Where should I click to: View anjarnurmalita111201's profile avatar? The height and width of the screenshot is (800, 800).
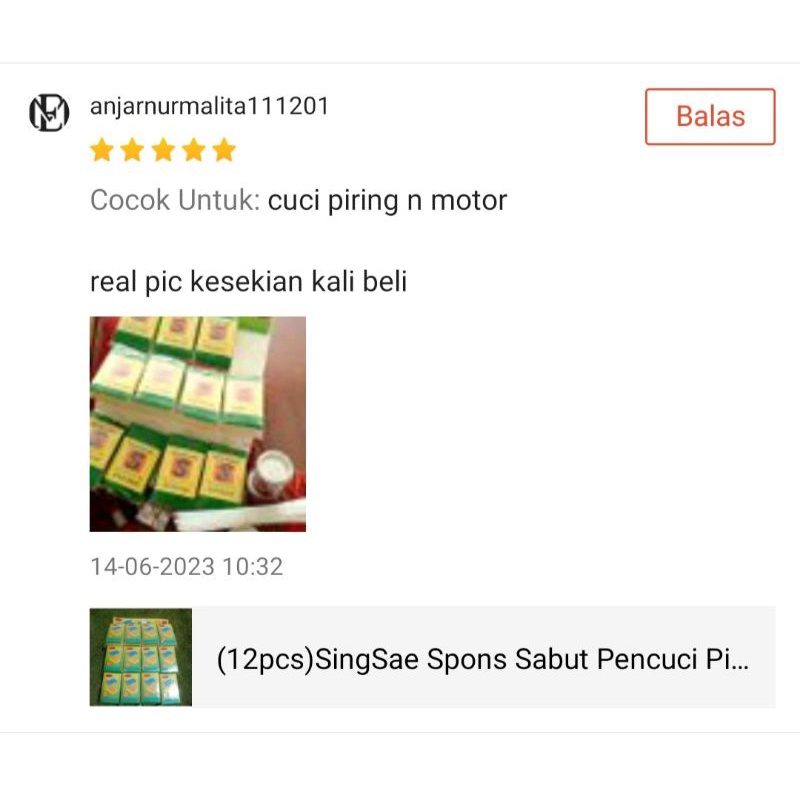[x=49, y=113]
